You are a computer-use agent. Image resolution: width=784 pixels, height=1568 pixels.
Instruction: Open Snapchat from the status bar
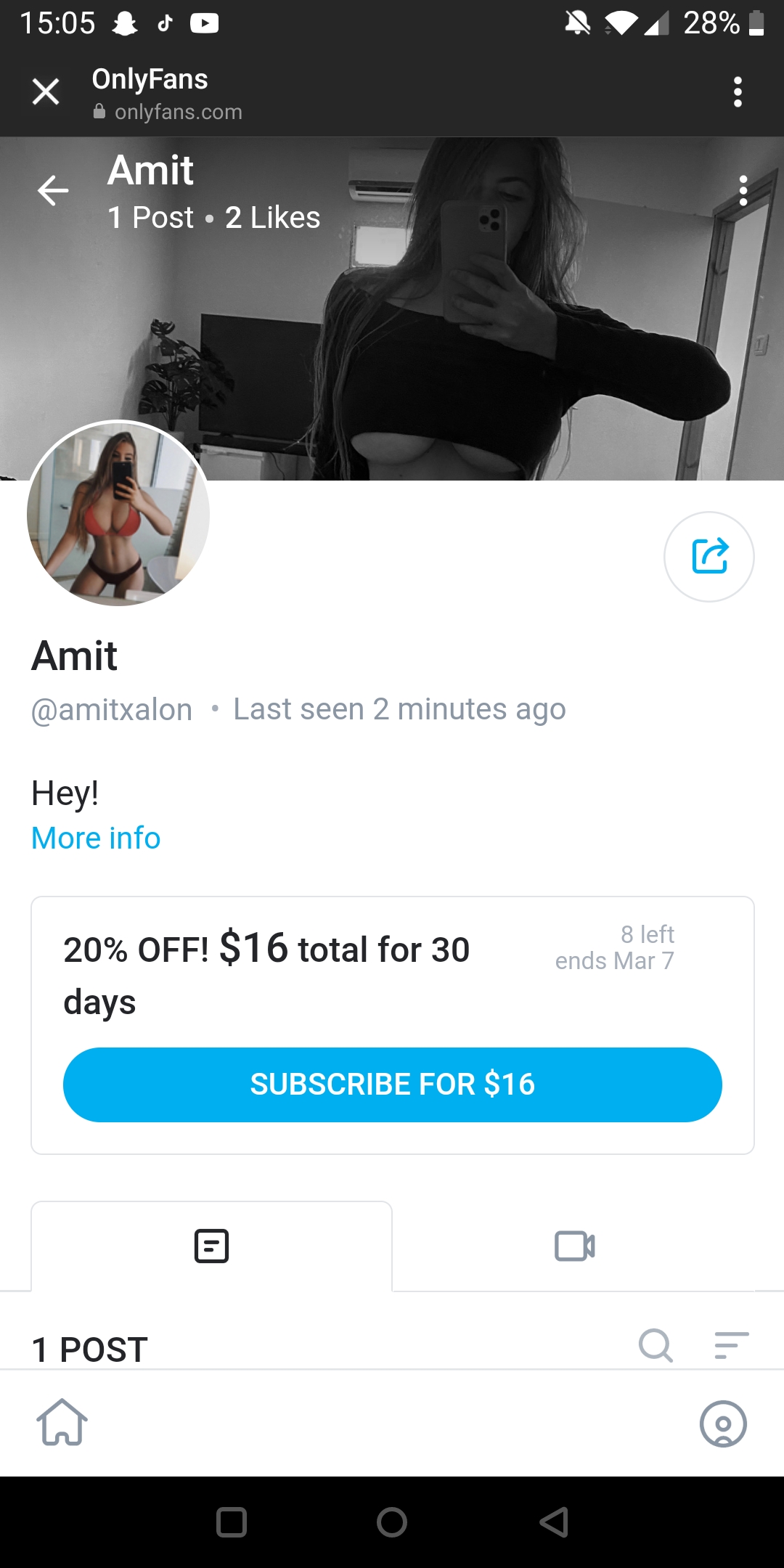pyautogui.click(x=125, y=23)
